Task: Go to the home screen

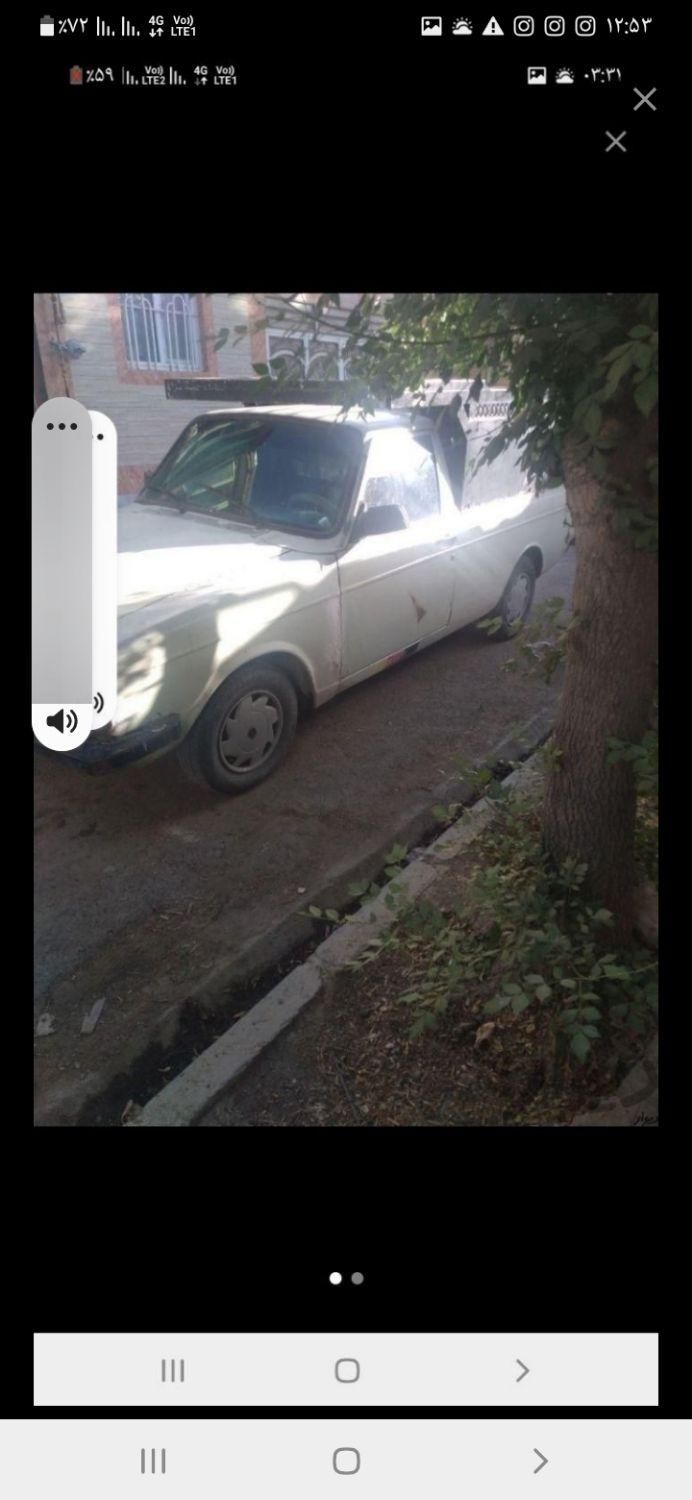Action: [346, 1461]
